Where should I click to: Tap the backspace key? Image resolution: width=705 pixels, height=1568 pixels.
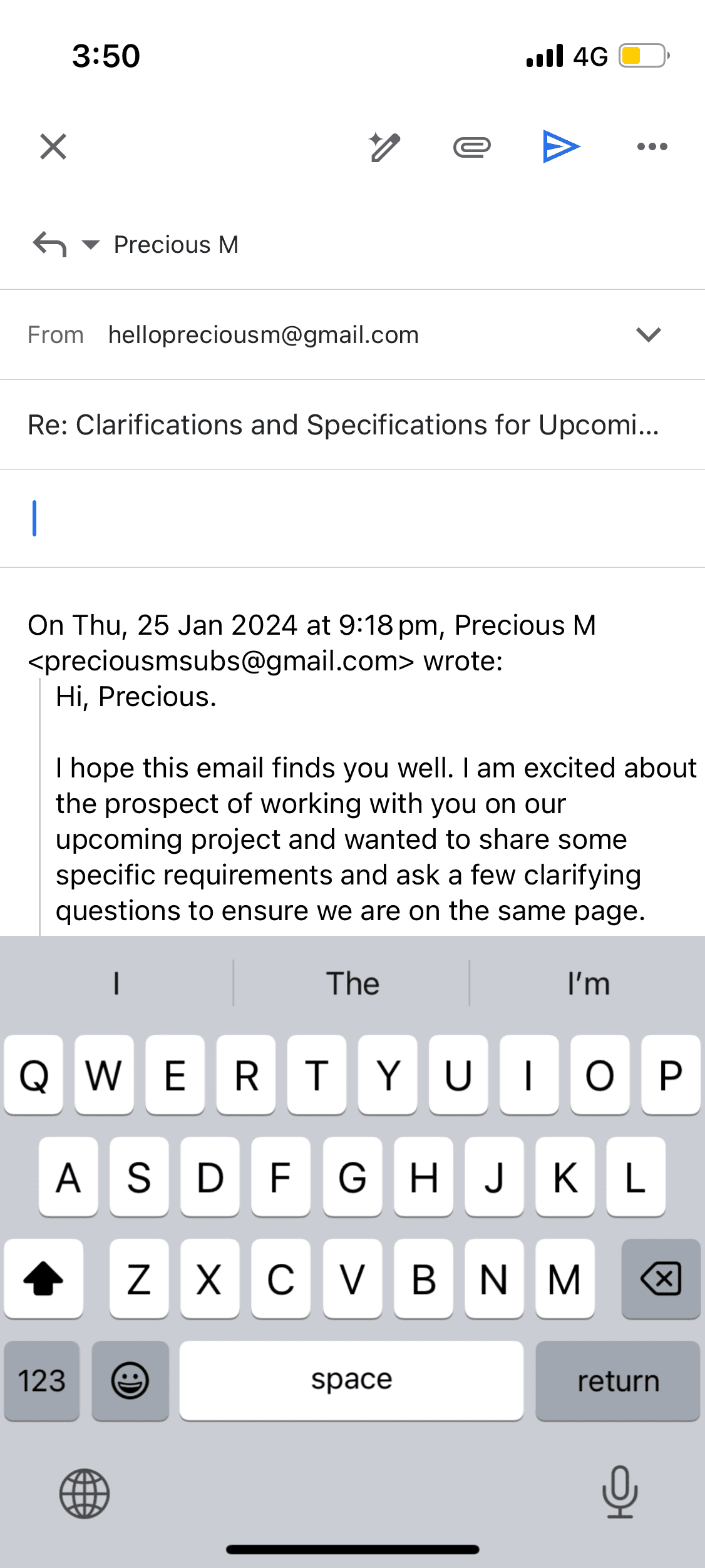661,1279
